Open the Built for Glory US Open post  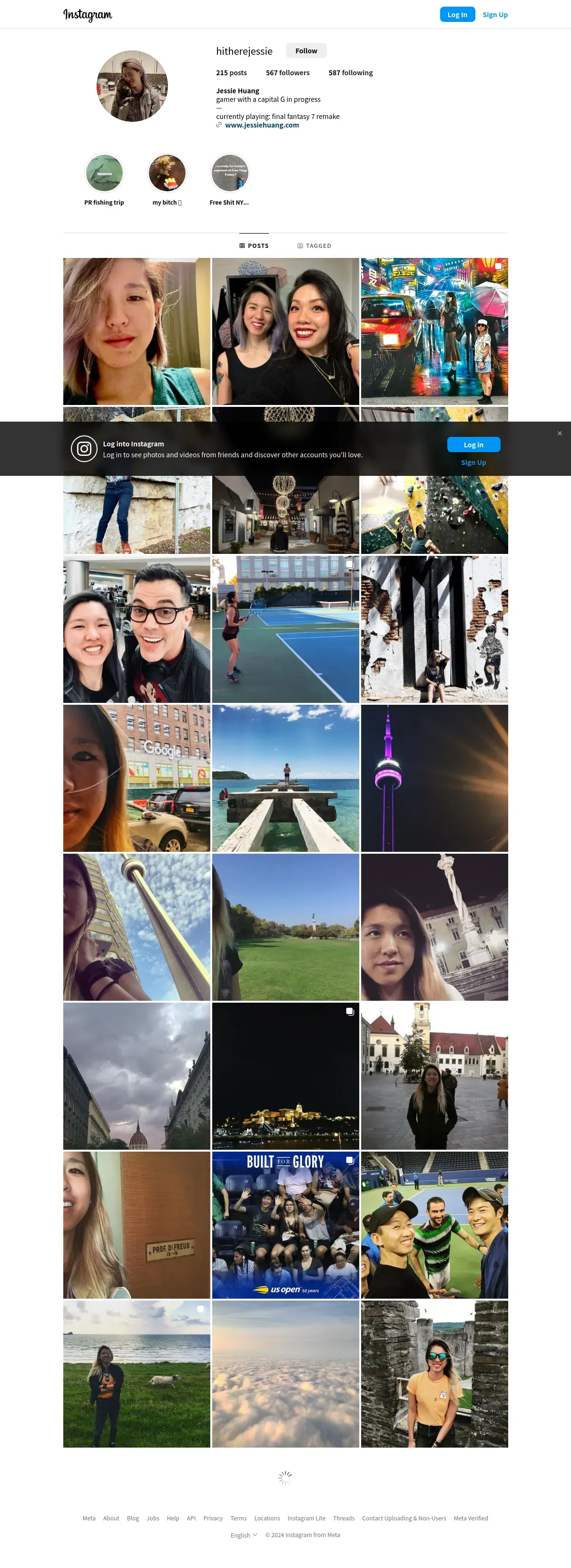[x=285, y=1225]
